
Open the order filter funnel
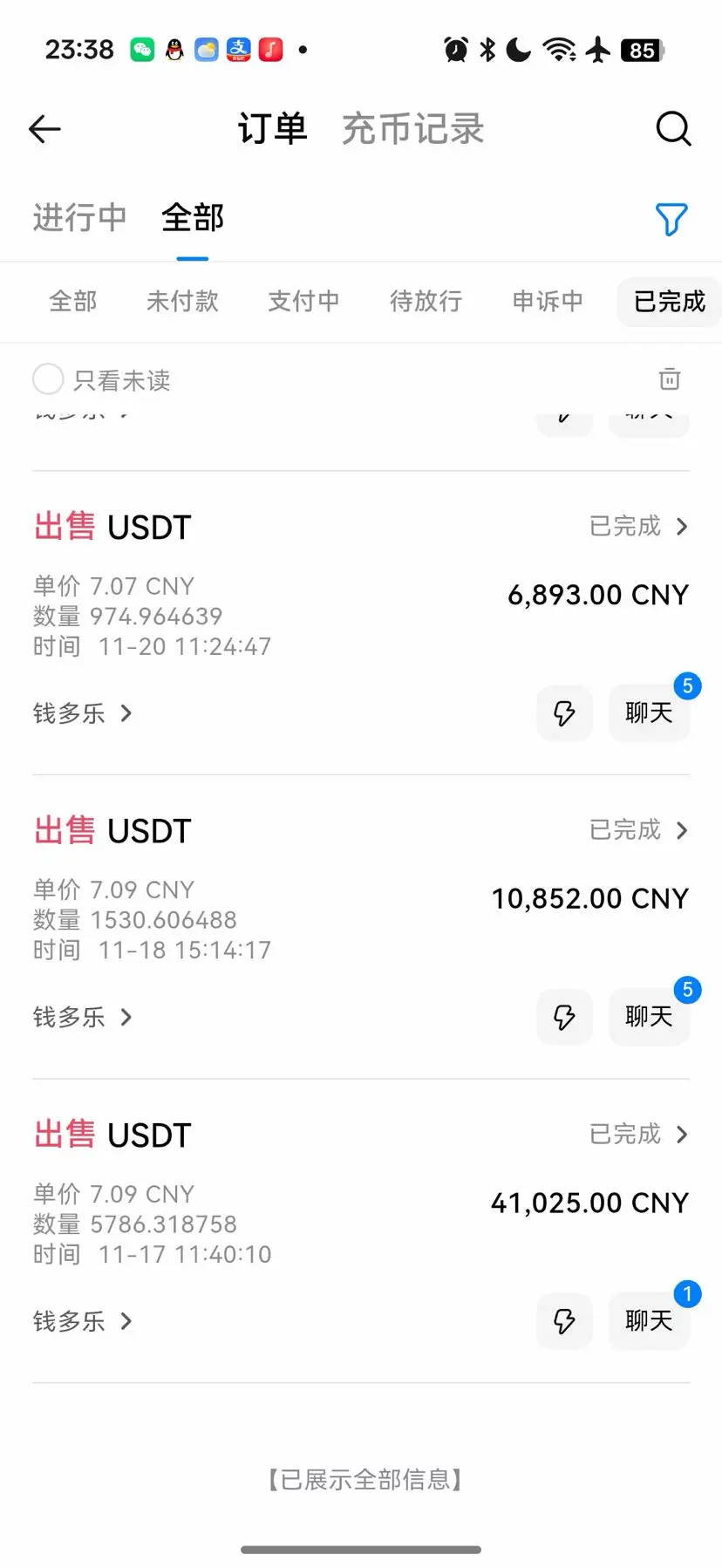coord(671,219)
